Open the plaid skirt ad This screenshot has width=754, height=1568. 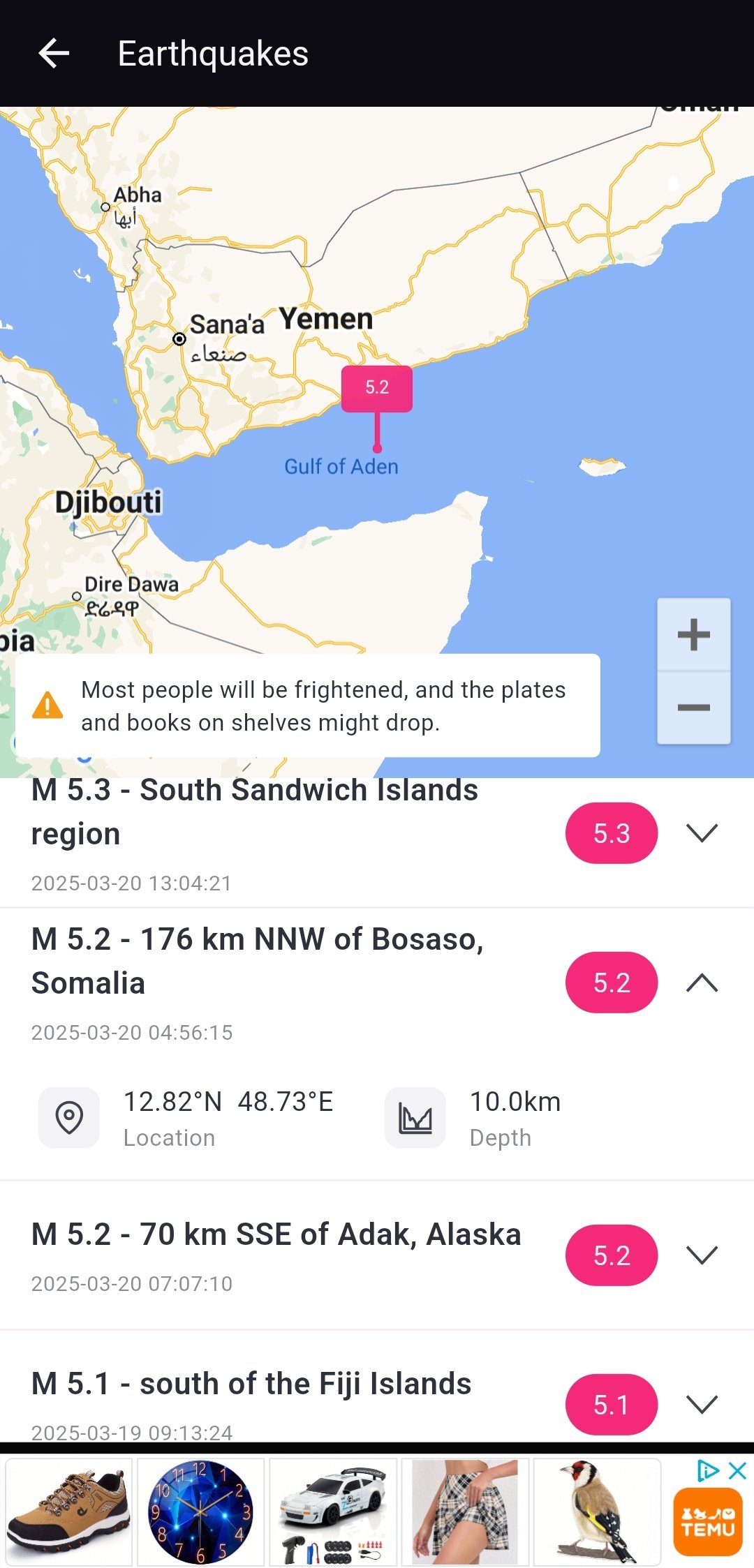point(465,1511)
